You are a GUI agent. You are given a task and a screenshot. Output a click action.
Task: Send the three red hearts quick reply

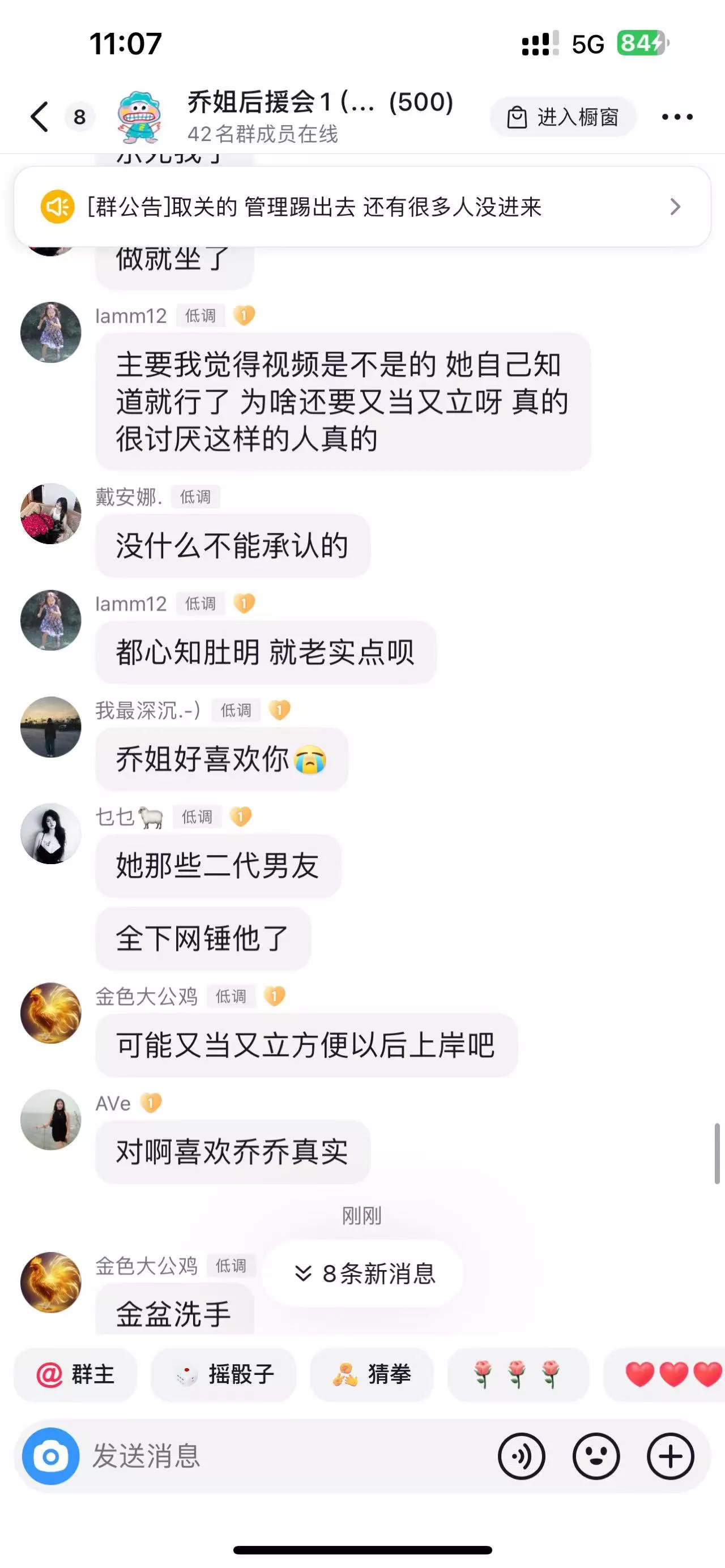click(x=665, y=1374)
